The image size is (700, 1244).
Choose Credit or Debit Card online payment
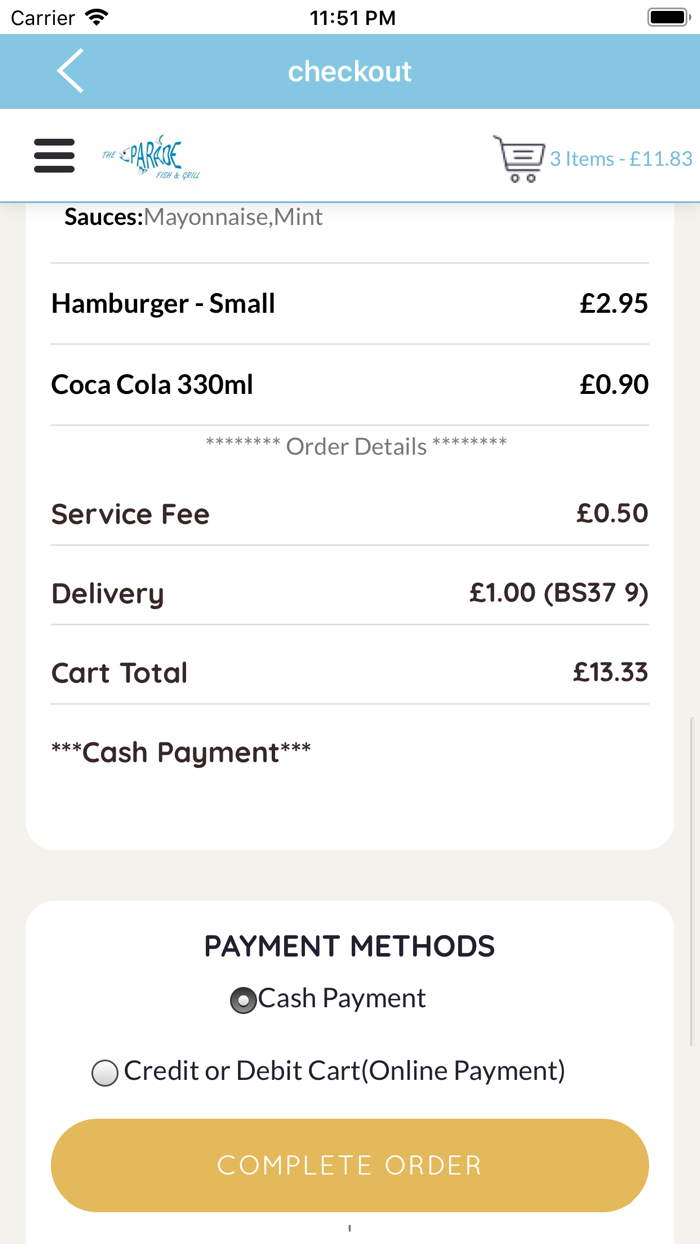coord(105,1073)
